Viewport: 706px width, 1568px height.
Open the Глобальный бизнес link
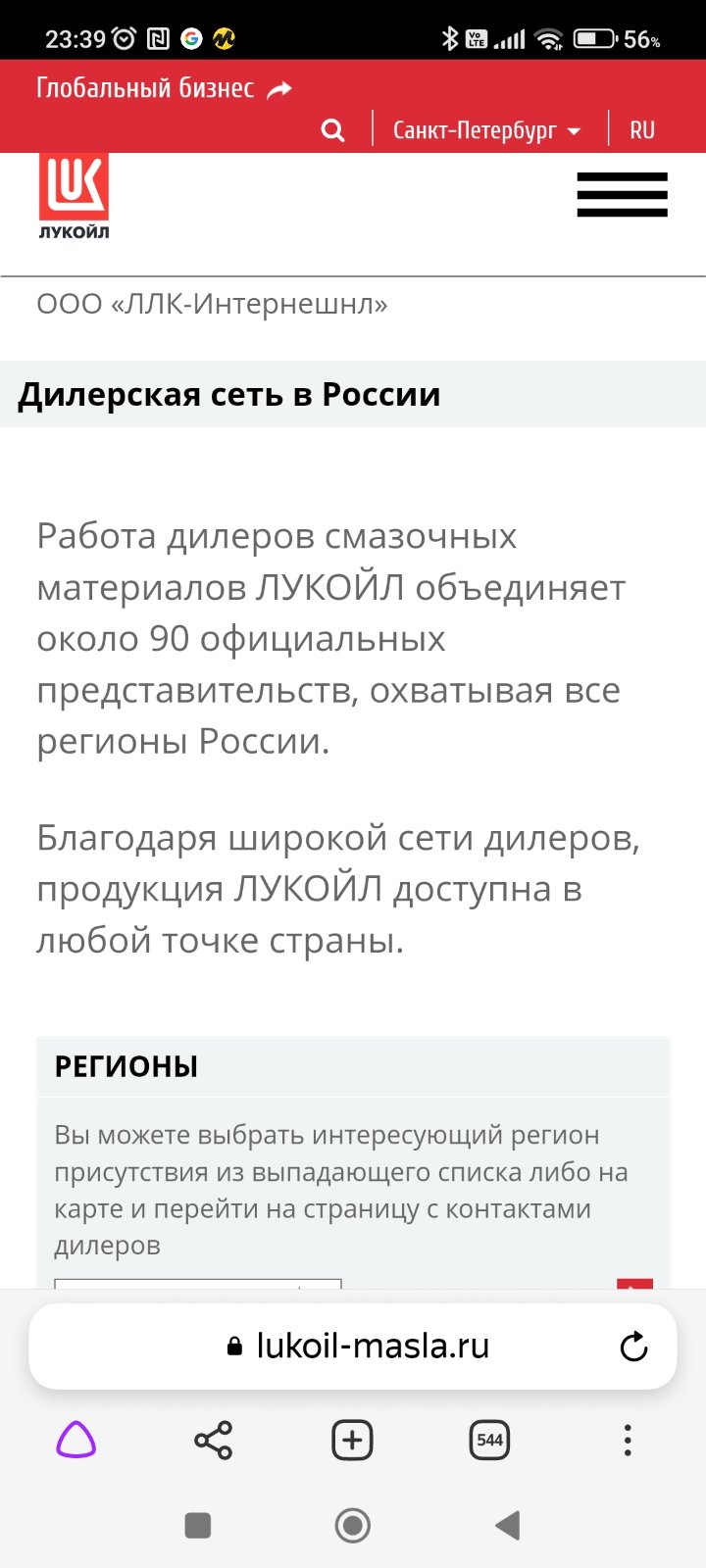point(164,89)
